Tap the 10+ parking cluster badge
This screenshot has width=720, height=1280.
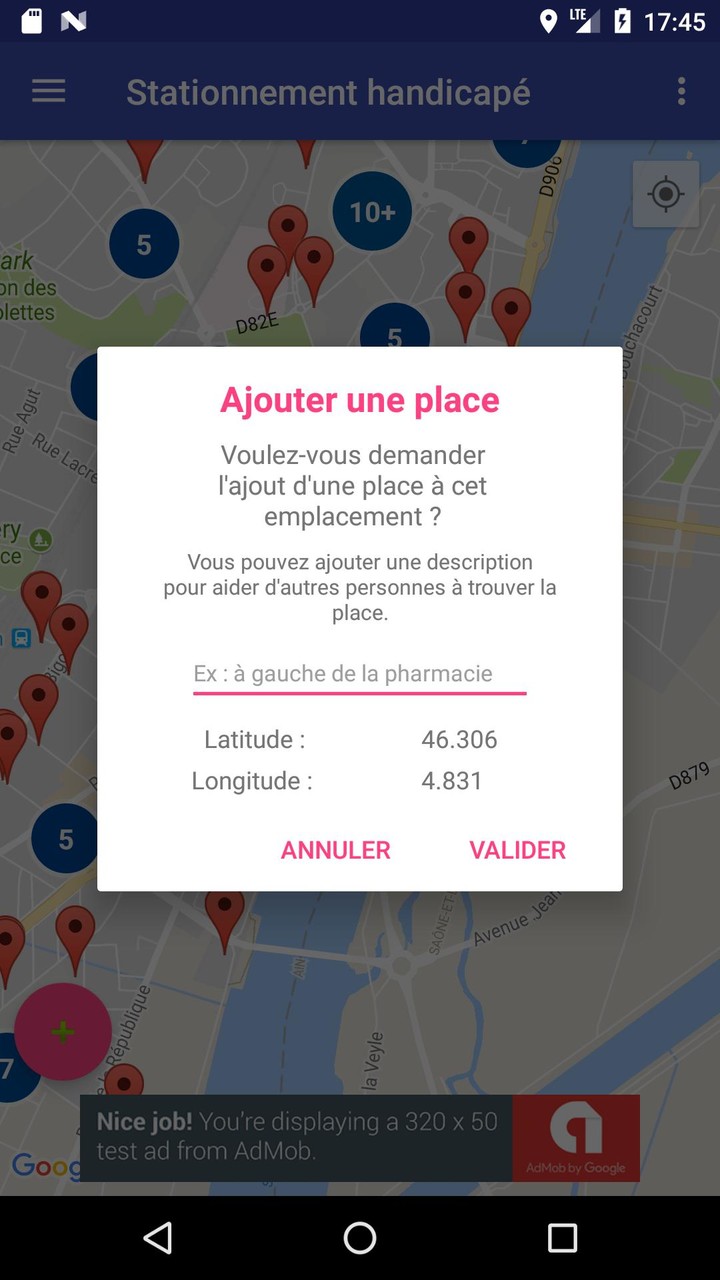point(371,210)
